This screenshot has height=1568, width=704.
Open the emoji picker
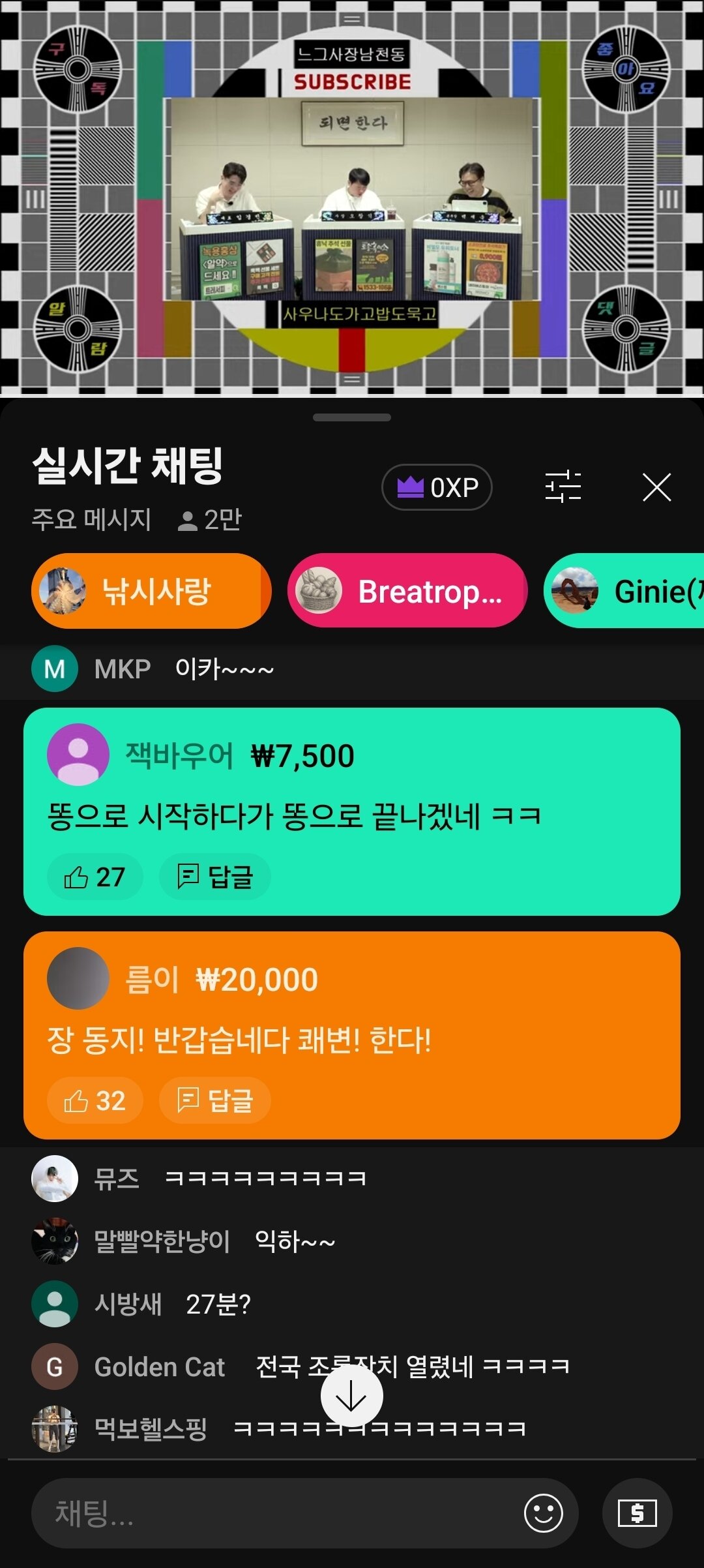coord(544,1513)
